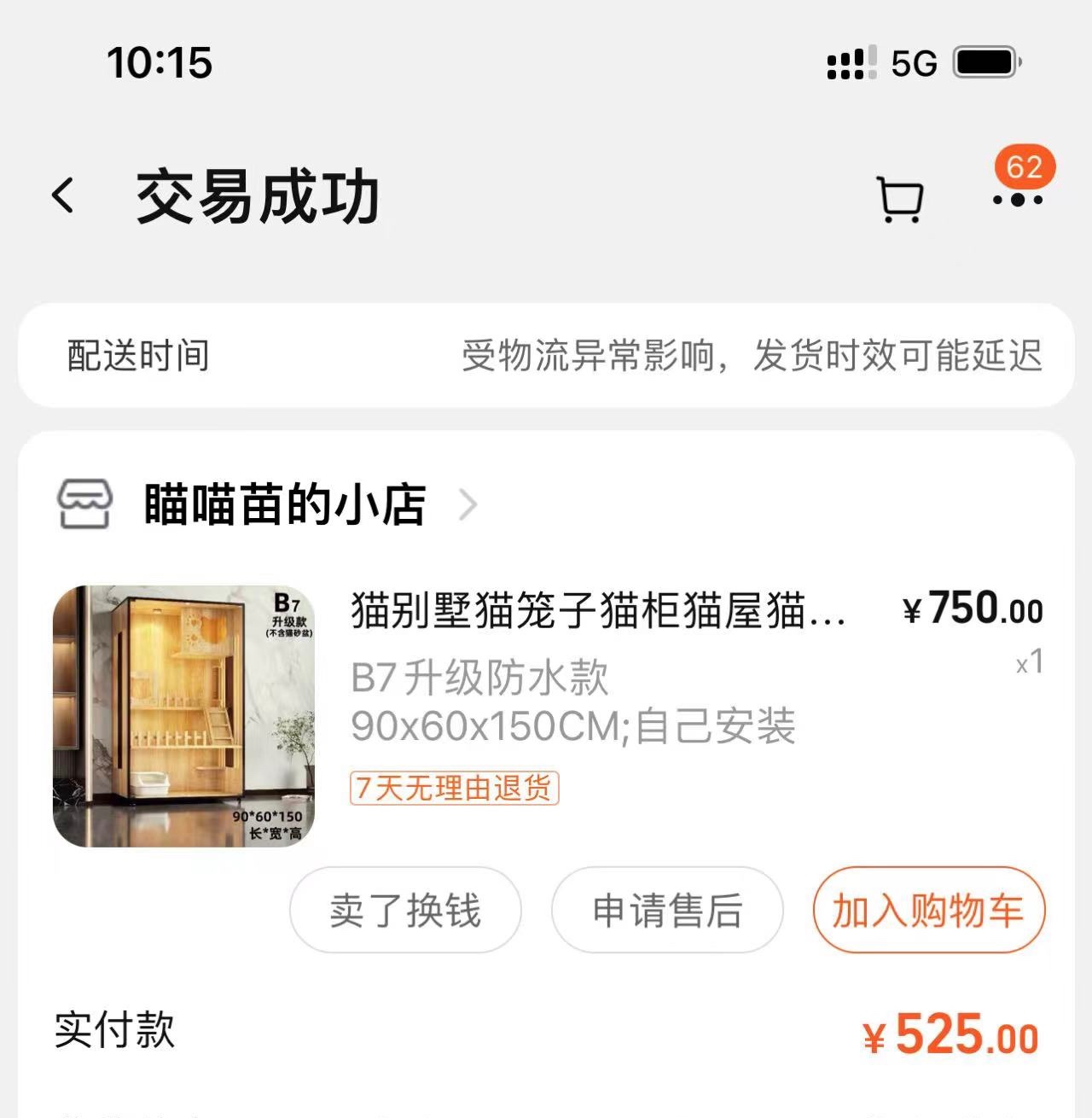Open the 猫别墅猫笼子 product title
1092x1118 pixels.
(x=597, y=611)
